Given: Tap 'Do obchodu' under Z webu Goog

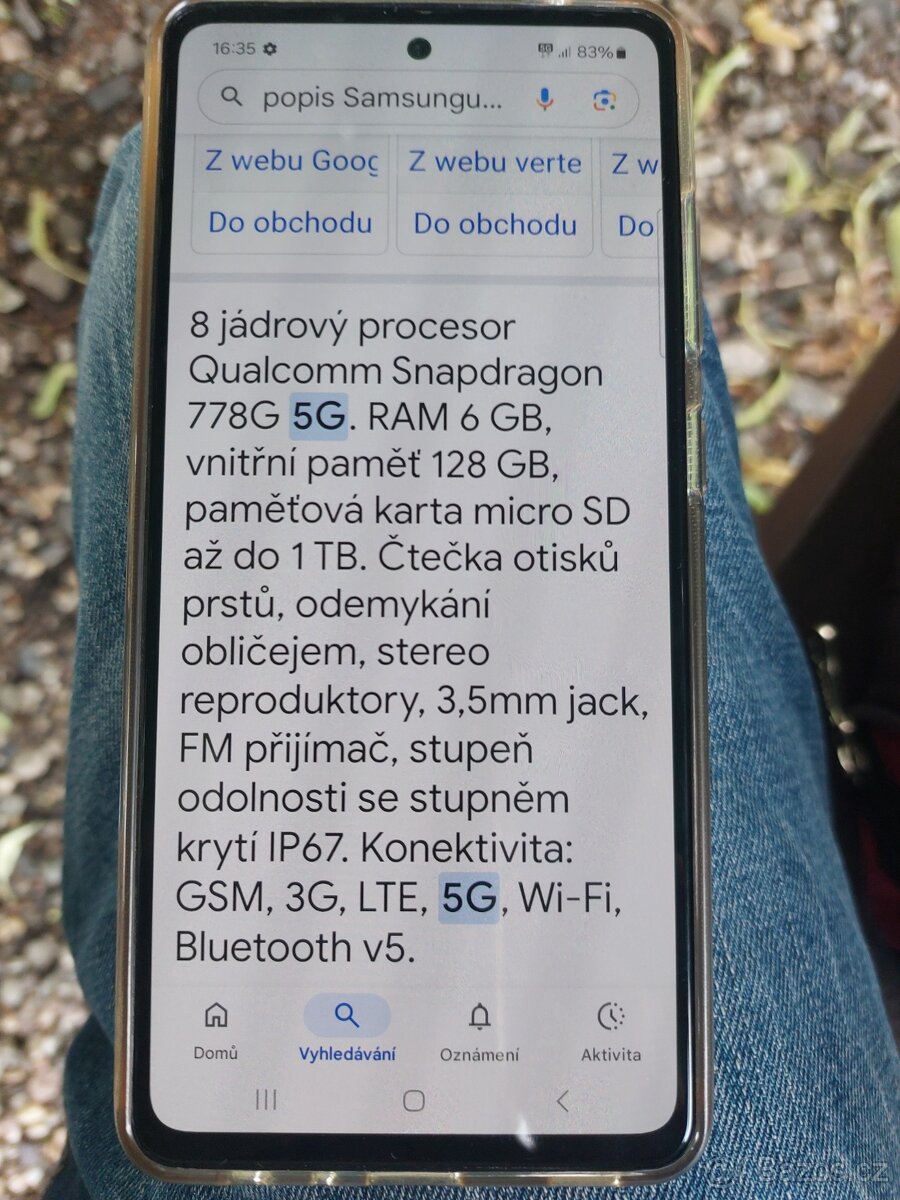Looking at the screenshot, I should tap(290, 223).
